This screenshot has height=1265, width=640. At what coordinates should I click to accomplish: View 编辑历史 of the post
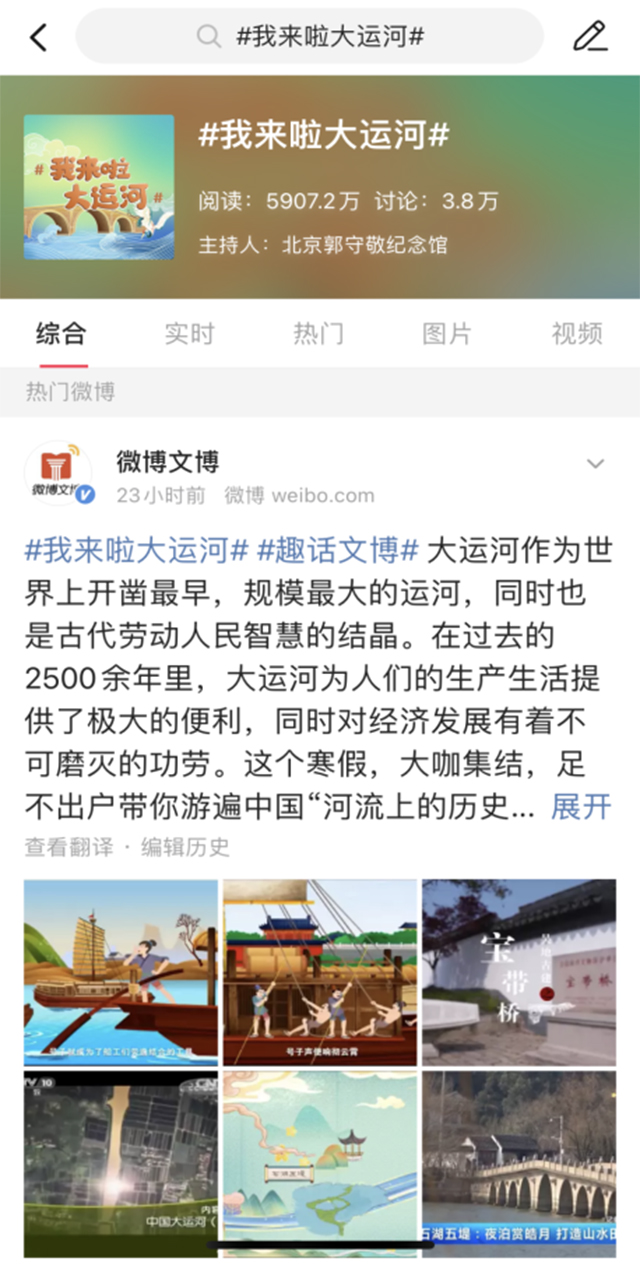point(186,847)
